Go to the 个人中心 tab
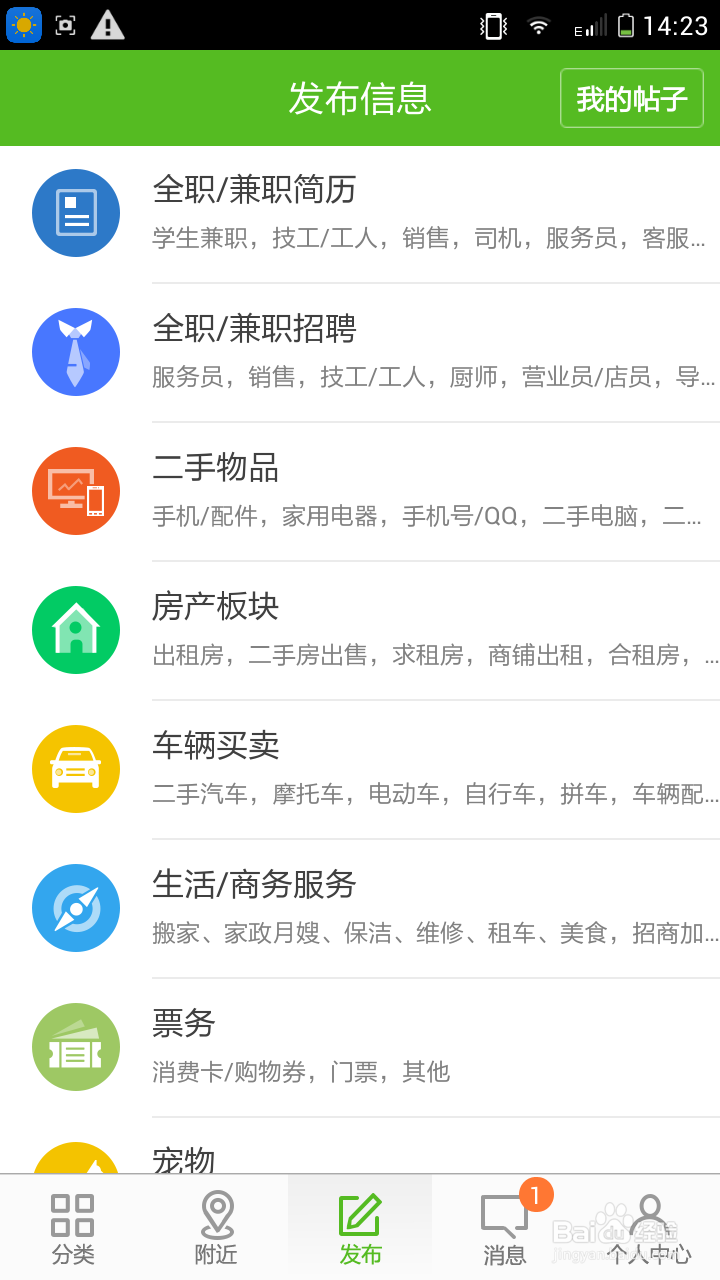 (x=648, y=1228)
